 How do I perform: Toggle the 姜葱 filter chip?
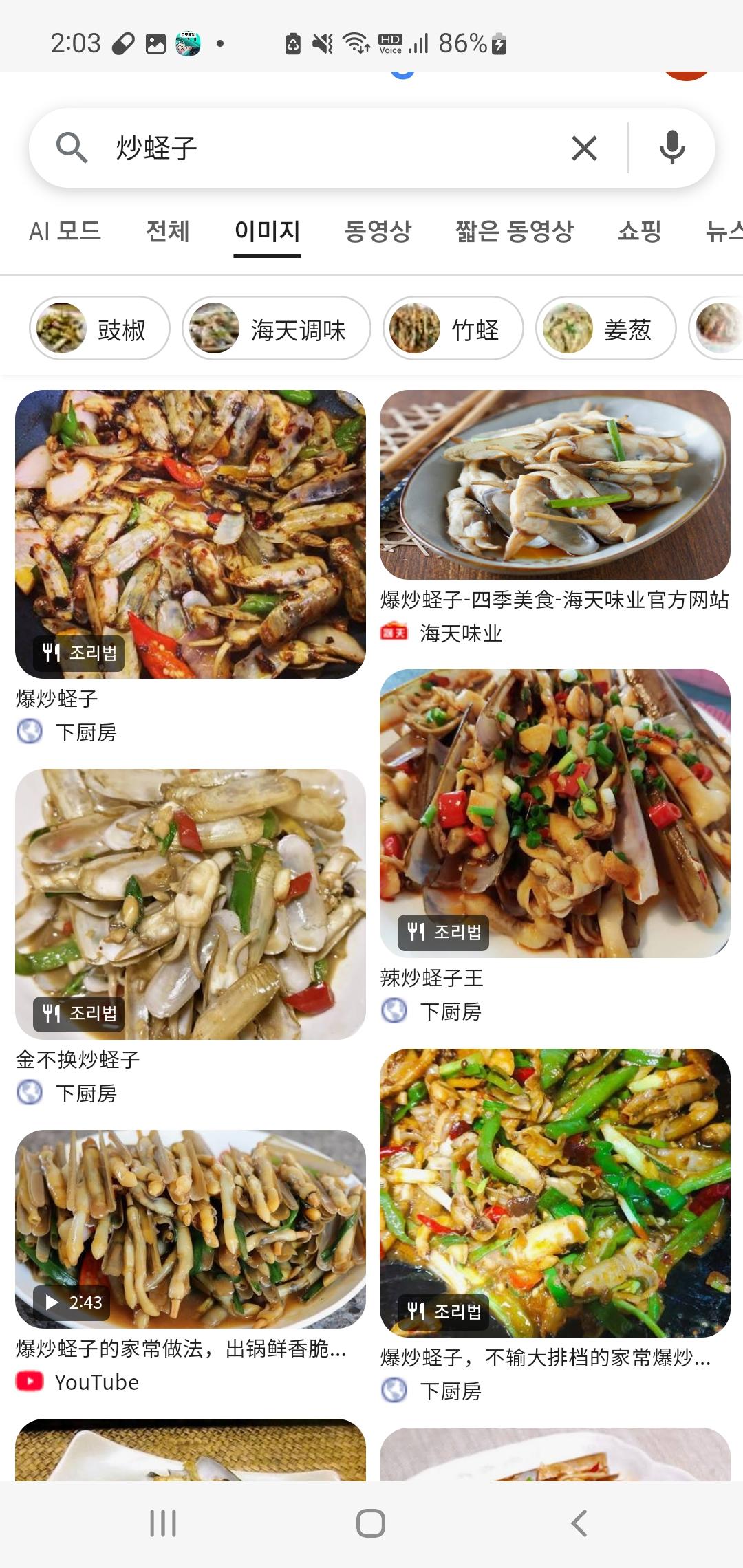pos(605,329)
